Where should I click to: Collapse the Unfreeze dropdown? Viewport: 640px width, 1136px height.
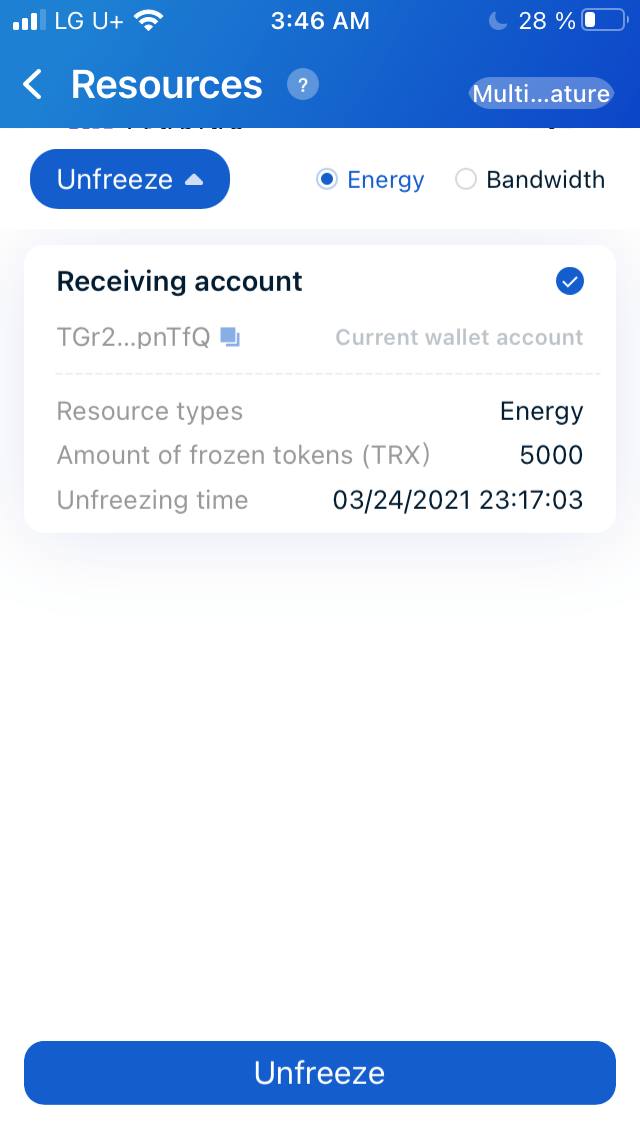point(130,179)
